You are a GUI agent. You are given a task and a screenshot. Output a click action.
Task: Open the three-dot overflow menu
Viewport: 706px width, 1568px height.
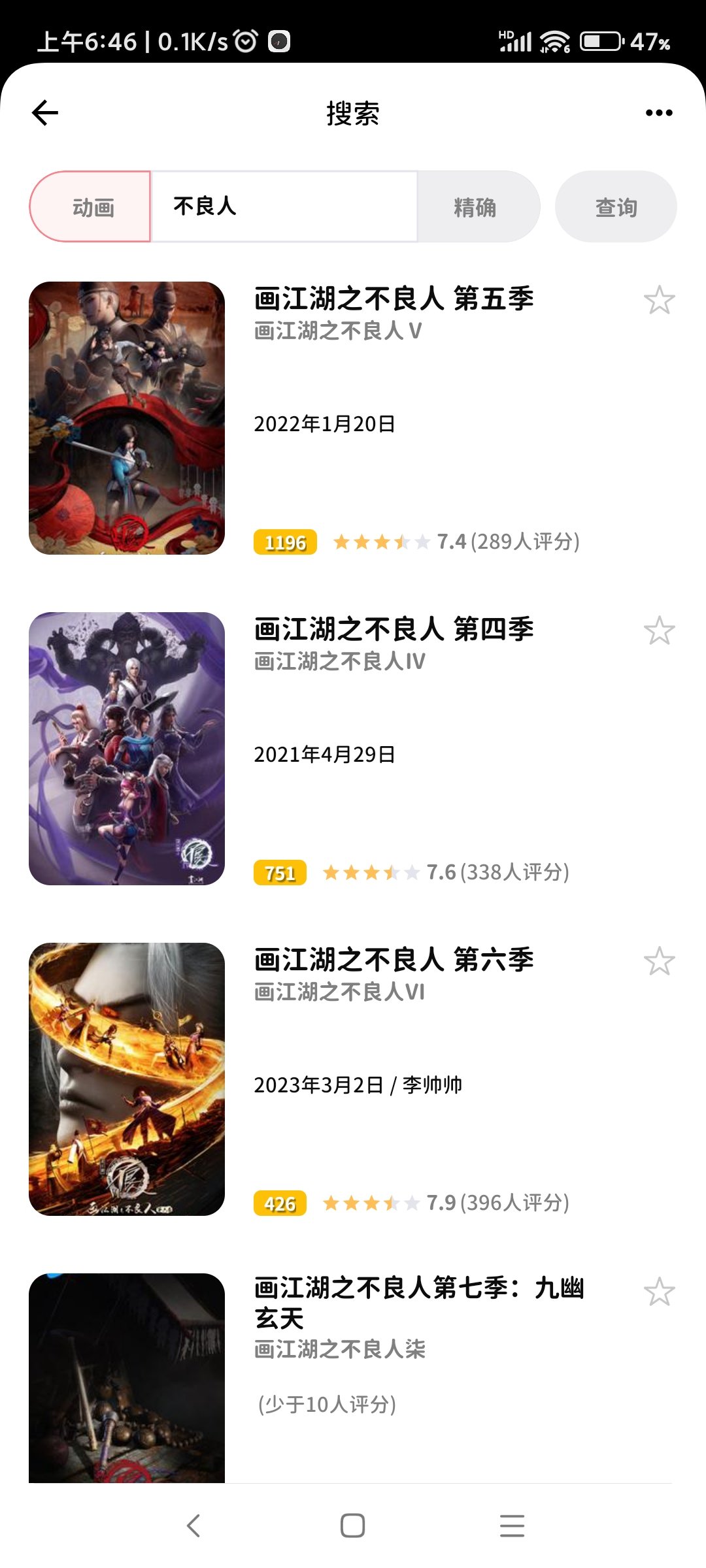(659, 112)
